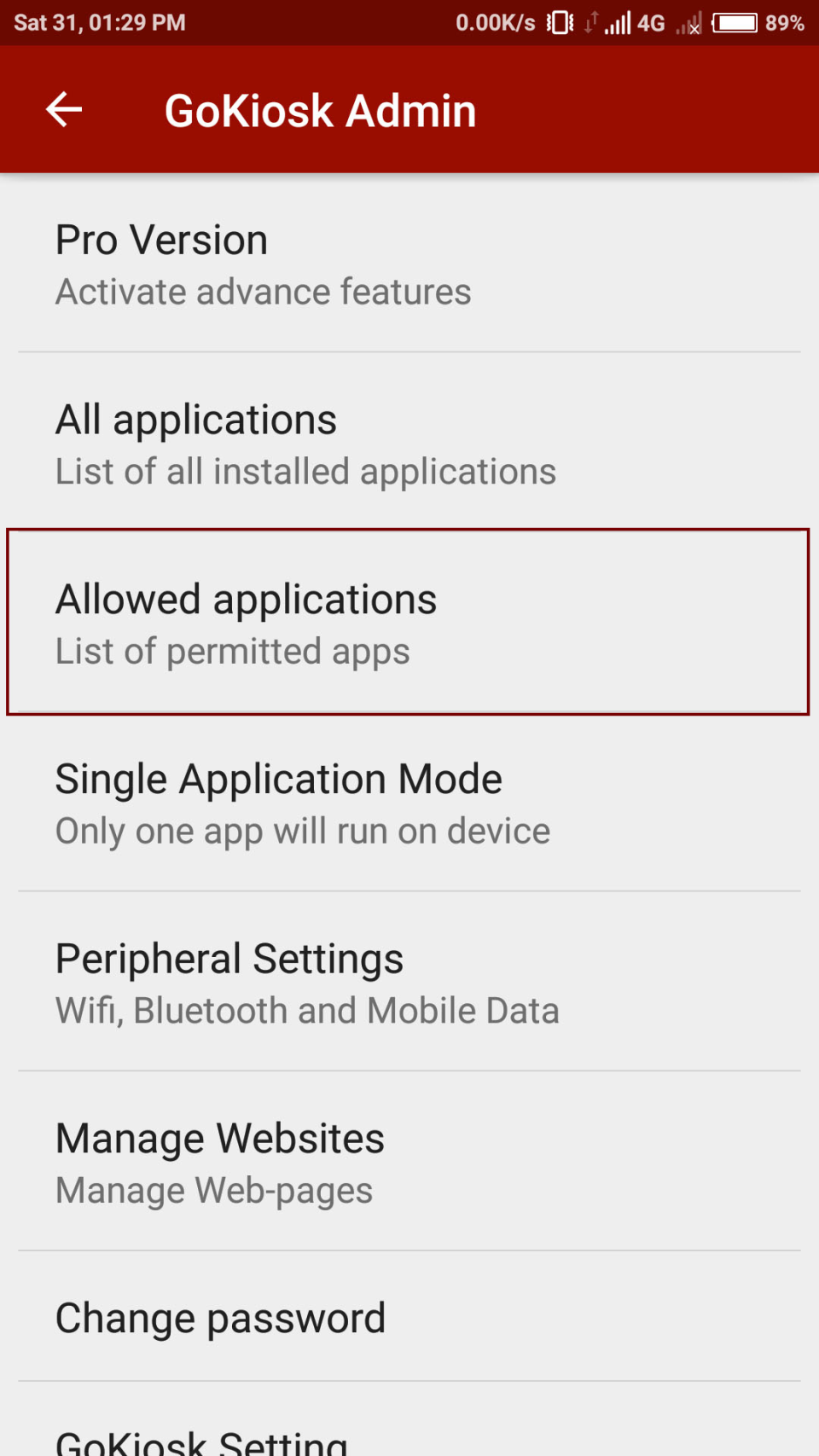Go back from GoKiosk Admin
The image size is (819, 1456).
coord(64,110)
